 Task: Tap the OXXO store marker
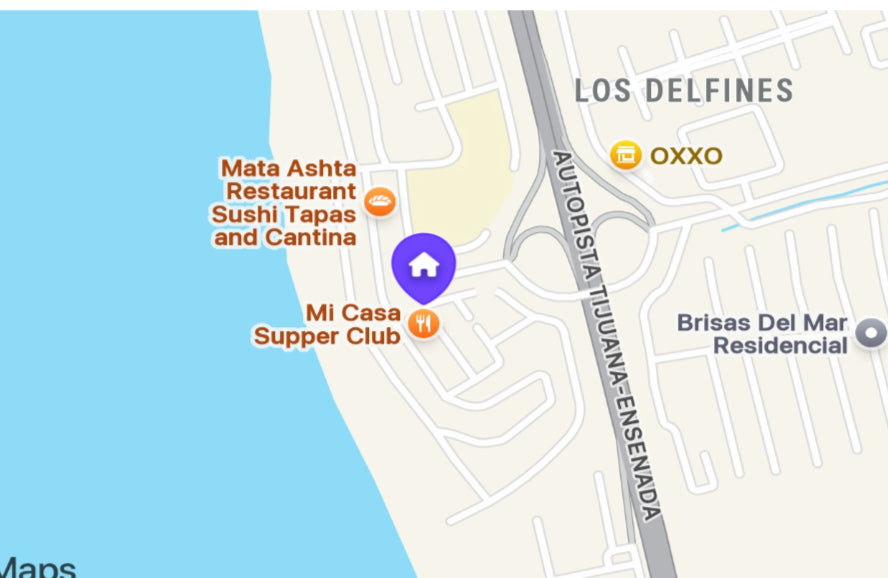pyautogui.click(x=626, y=155)
